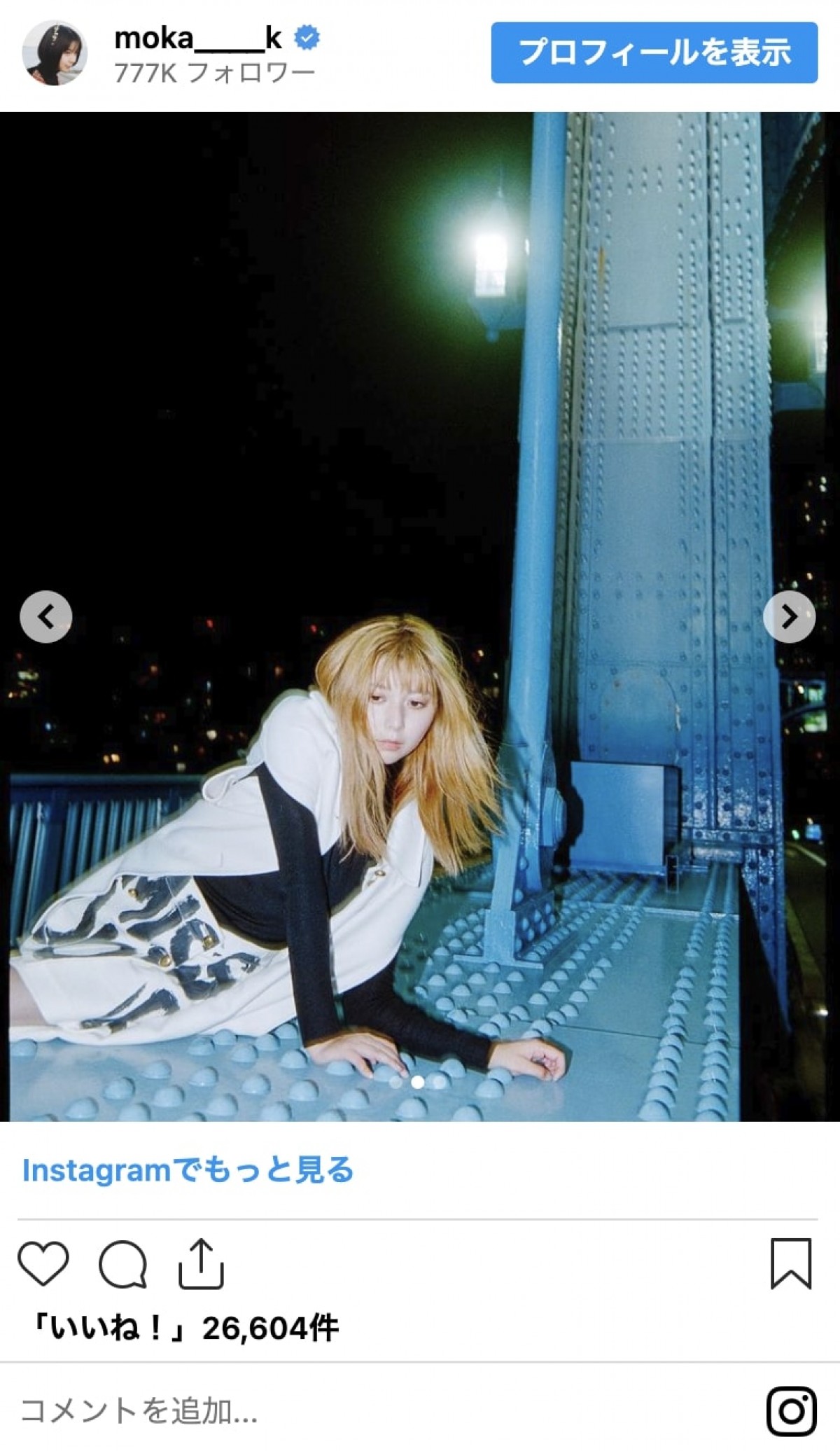Screen dimensions: 840x1451
Task: Share this post
Action: (x=201, y=1264)
